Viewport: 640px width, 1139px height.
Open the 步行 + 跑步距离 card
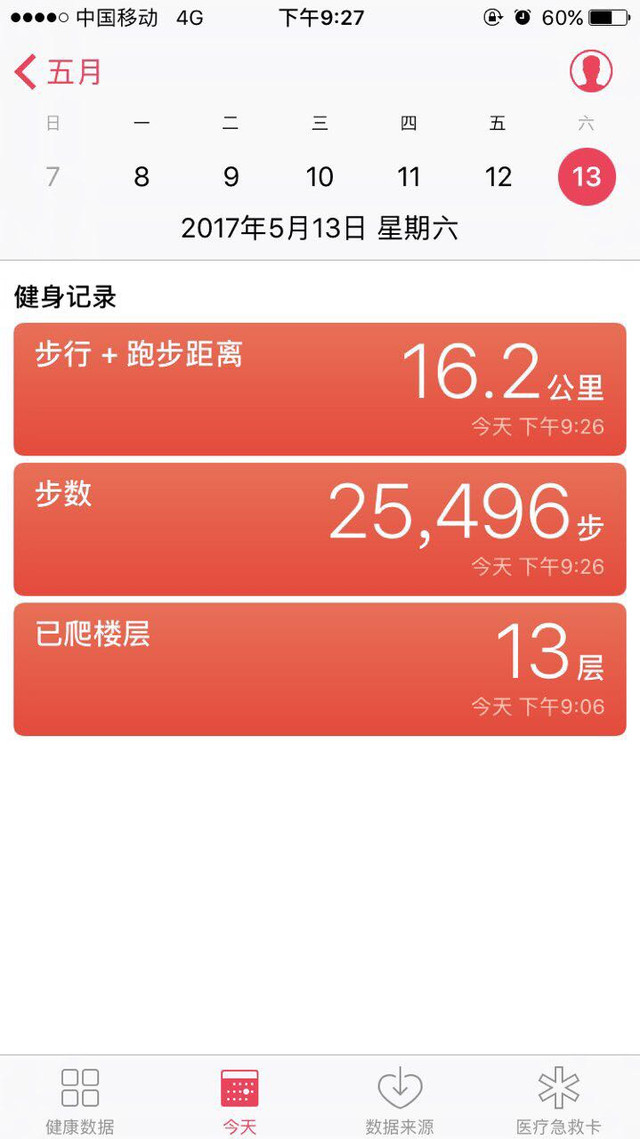pos(320,389)
